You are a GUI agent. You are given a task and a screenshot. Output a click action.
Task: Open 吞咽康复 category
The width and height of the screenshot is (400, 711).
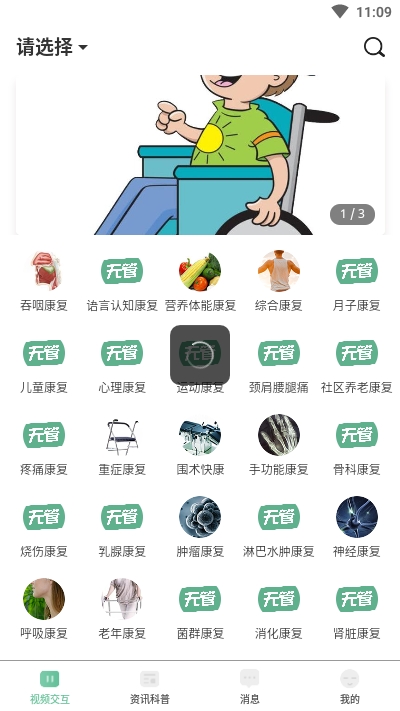pos(44,282)
